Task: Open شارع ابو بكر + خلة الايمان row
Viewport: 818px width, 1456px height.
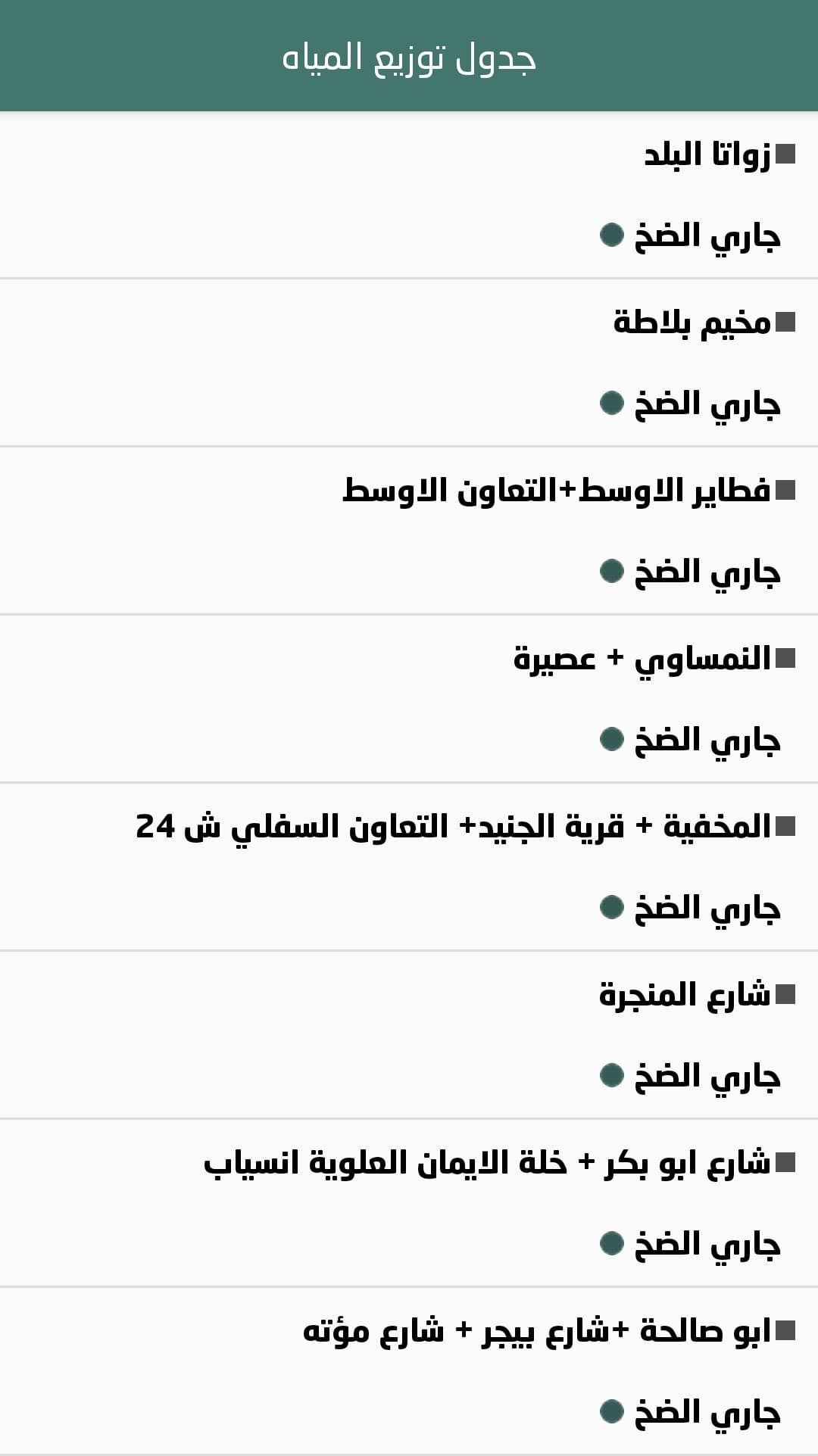Action: point(487,1163)
